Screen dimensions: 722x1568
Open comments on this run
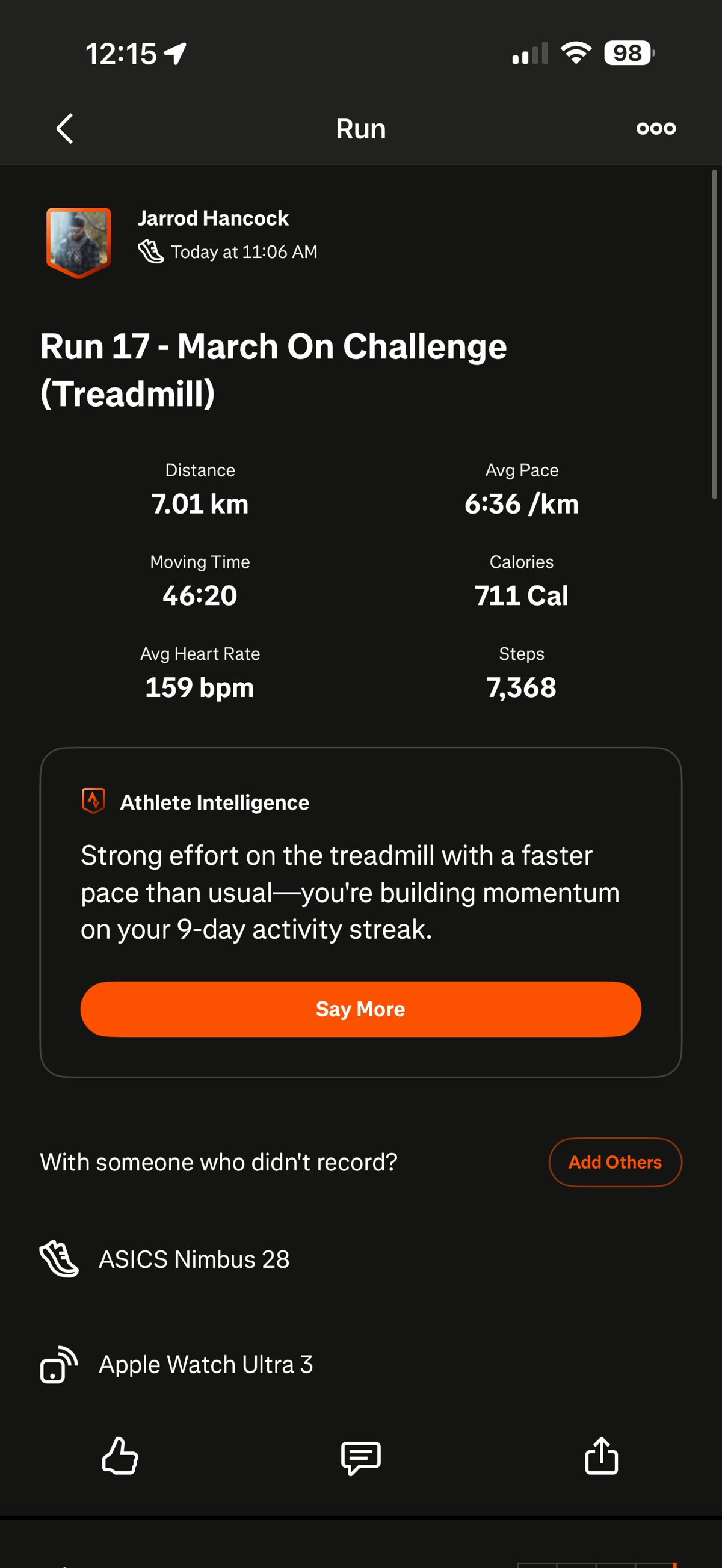361,1457
